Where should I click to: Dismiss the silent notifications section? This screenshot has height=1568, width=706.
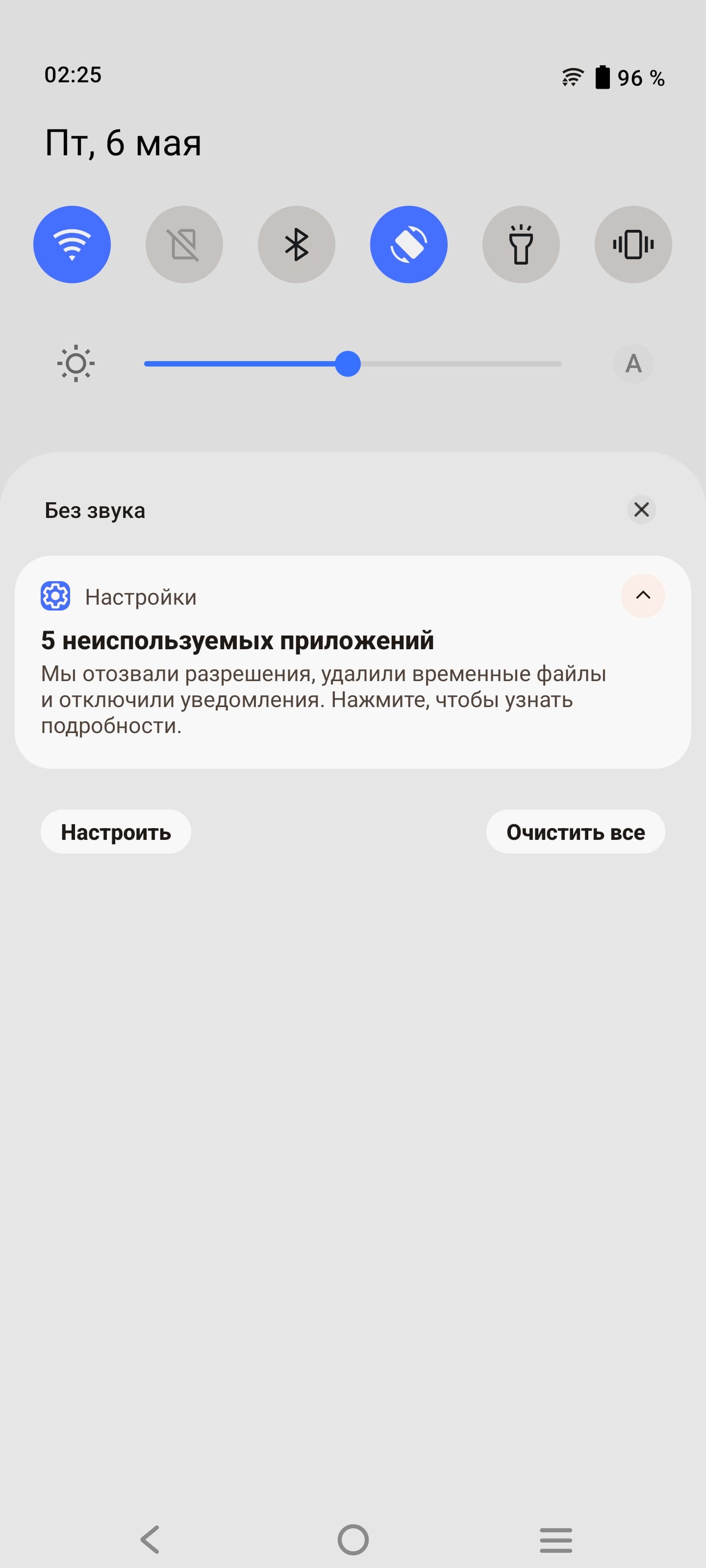coord(641,510)
